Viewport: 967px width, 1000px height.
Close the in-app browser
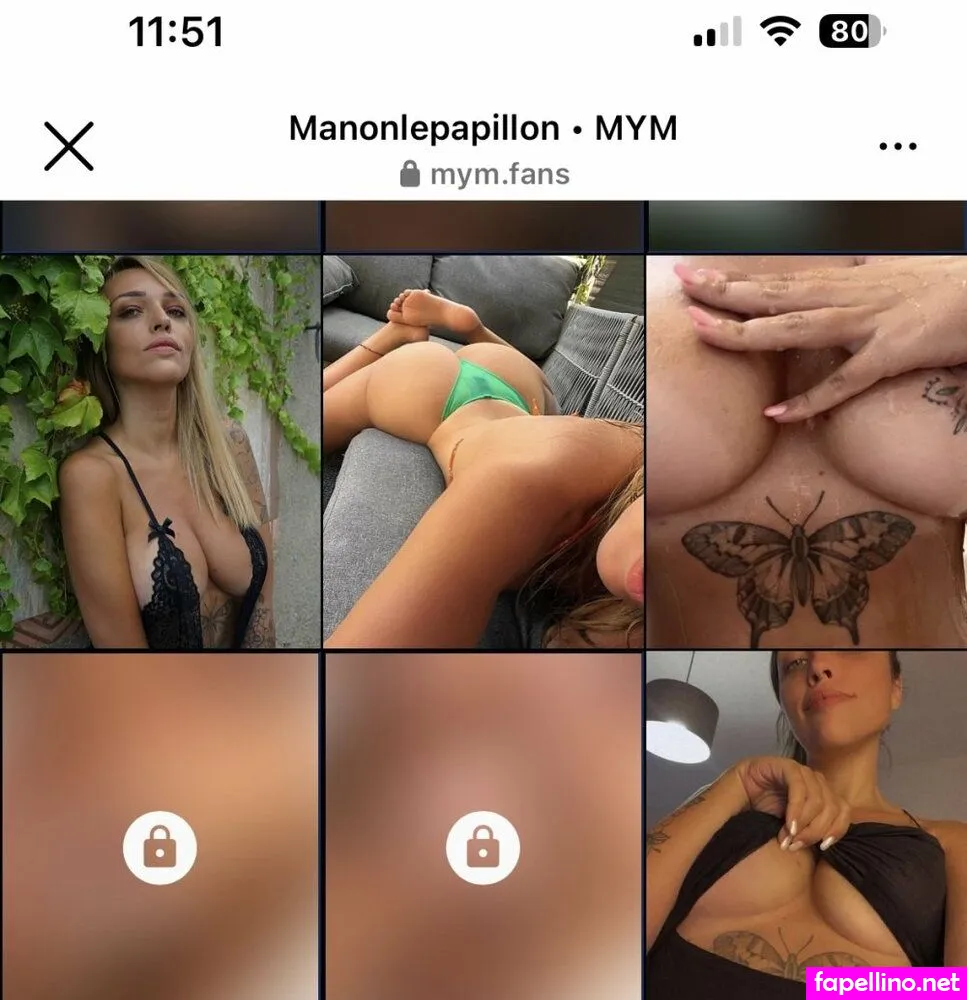point(69,147)
